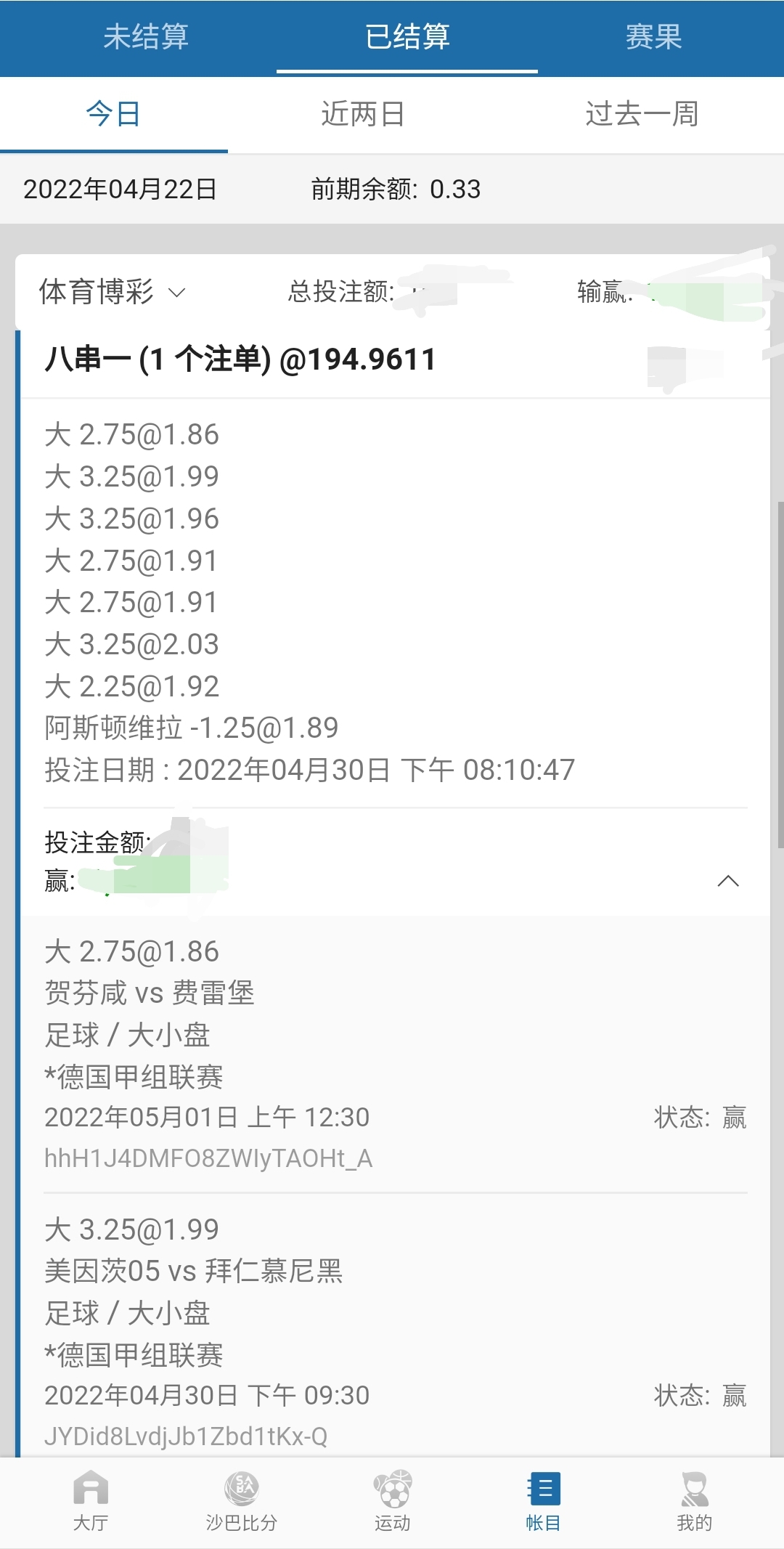The image size is (784, 1549).
Task: Switch to the 赛果 results tab
Action: pos(652,38)
